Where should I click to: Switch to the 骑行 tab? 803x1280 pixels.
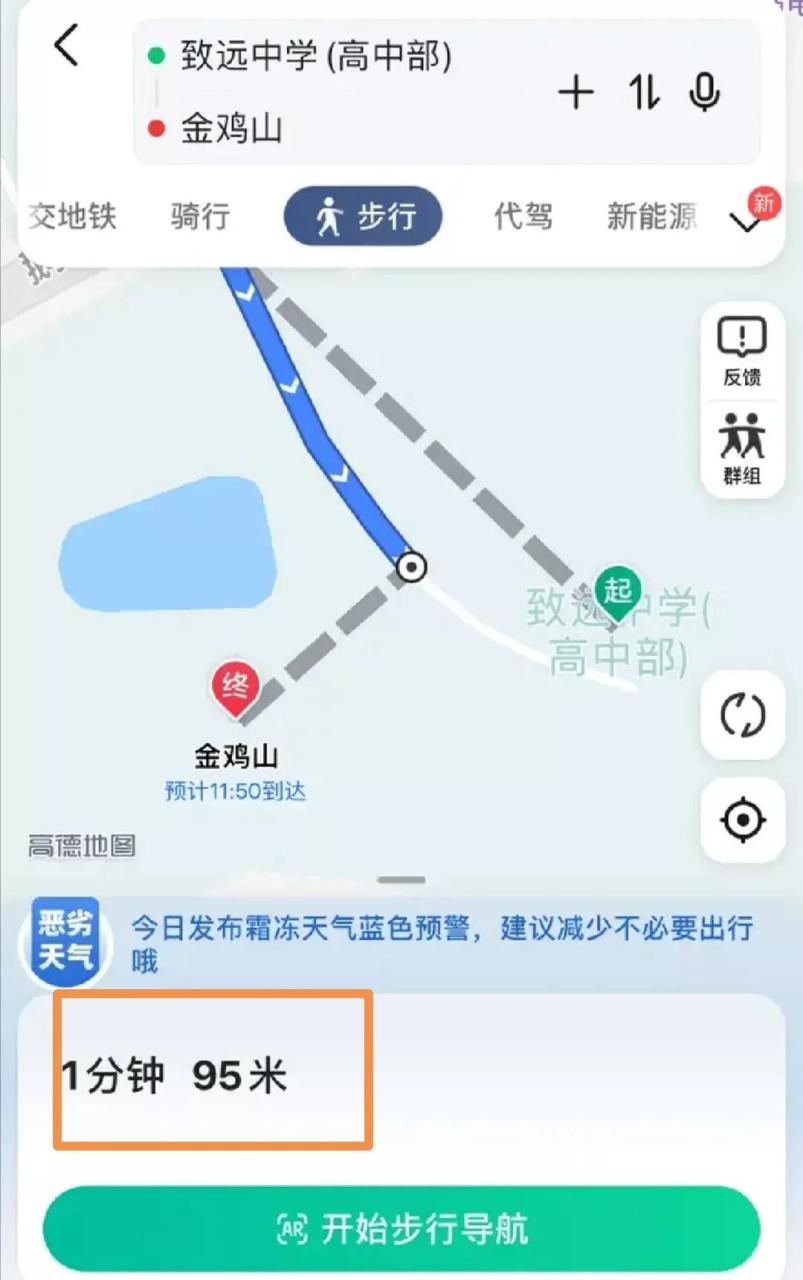click(200, 216)
